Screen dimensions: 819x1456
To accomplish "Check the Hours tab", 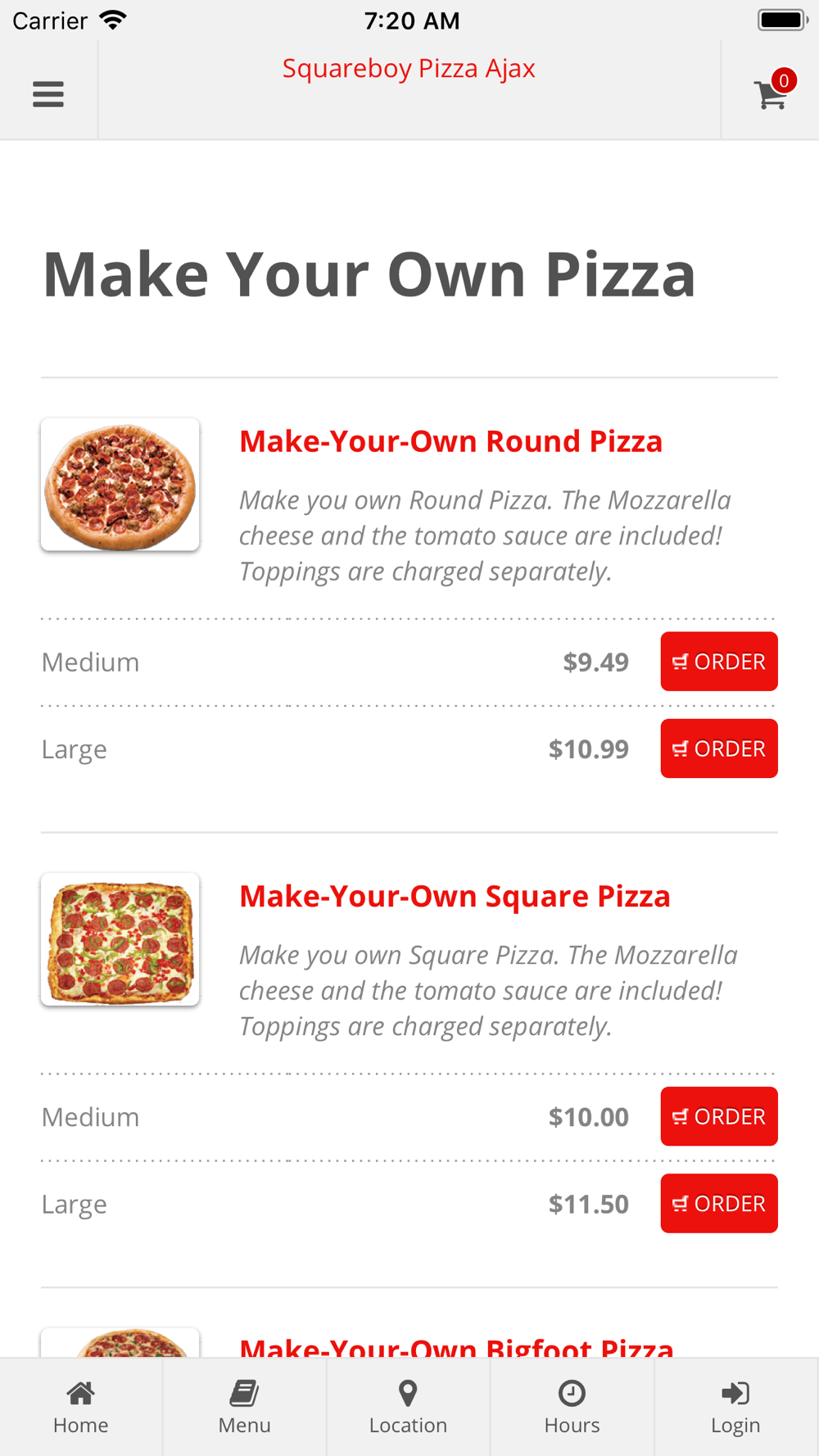I will point(572,1407).
